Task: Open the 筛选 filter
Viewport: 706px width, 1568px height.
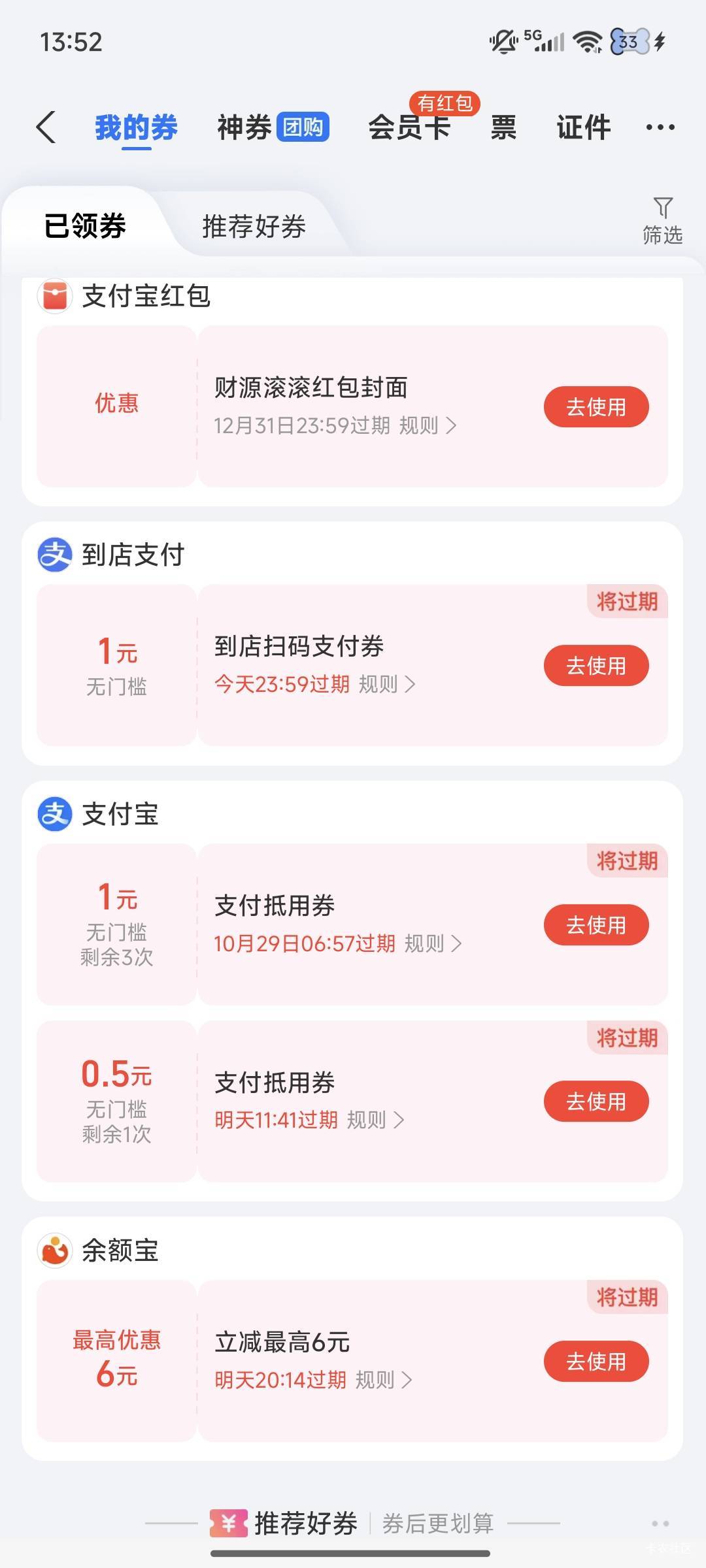Action: tap(662, 221)
